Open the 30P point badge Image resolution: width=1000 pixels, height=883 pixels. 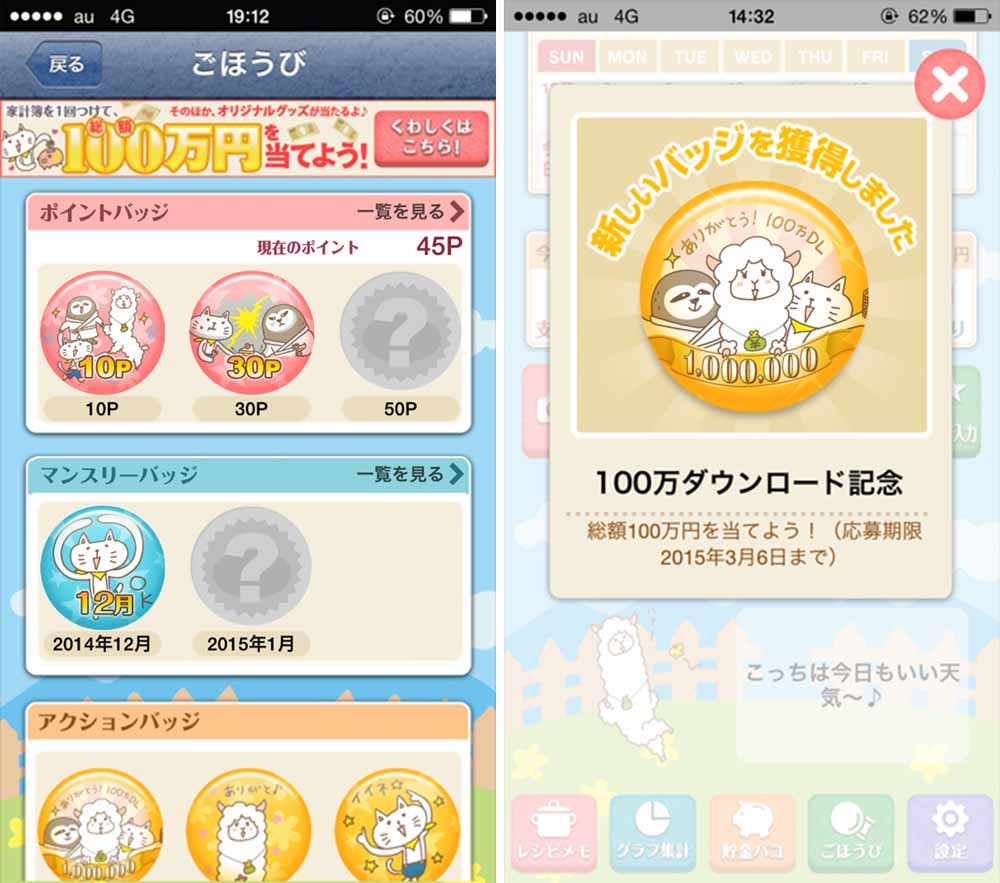tap(252, 331)
